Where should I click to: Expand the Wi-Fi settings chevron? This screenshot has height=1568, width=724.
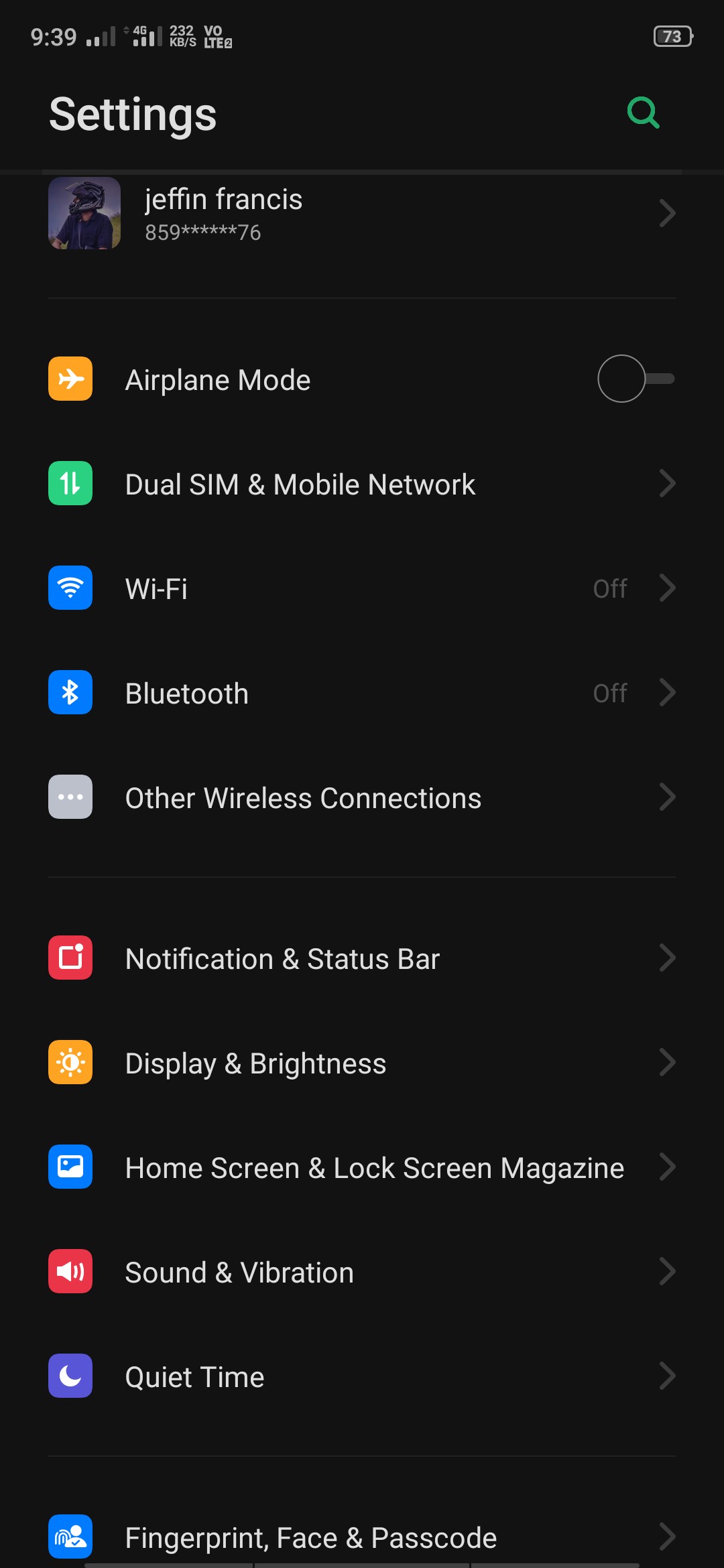coord(667,588)
